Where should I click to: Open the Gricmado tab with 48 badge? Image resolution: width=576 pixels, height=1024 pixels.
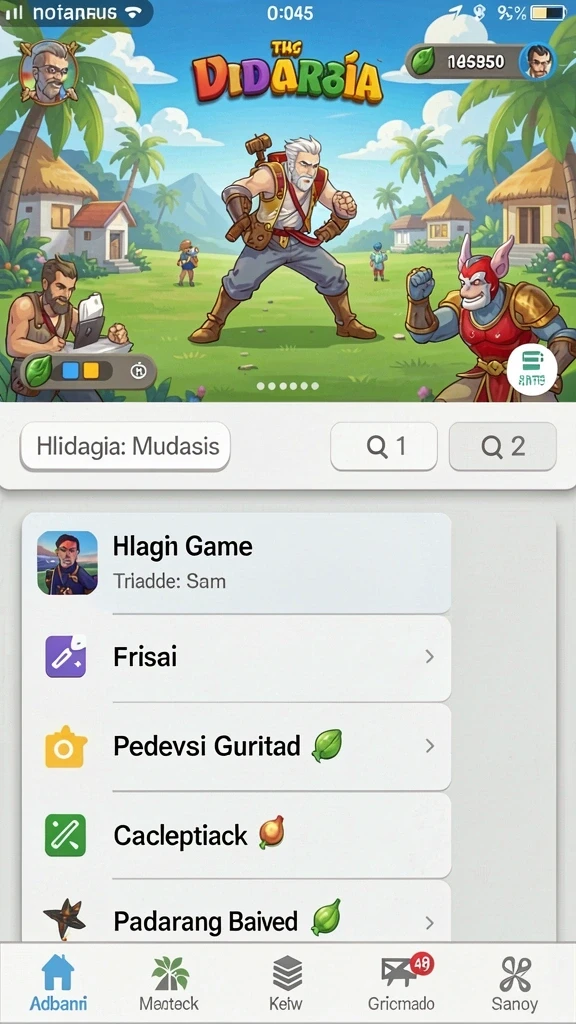pos(402,982)
